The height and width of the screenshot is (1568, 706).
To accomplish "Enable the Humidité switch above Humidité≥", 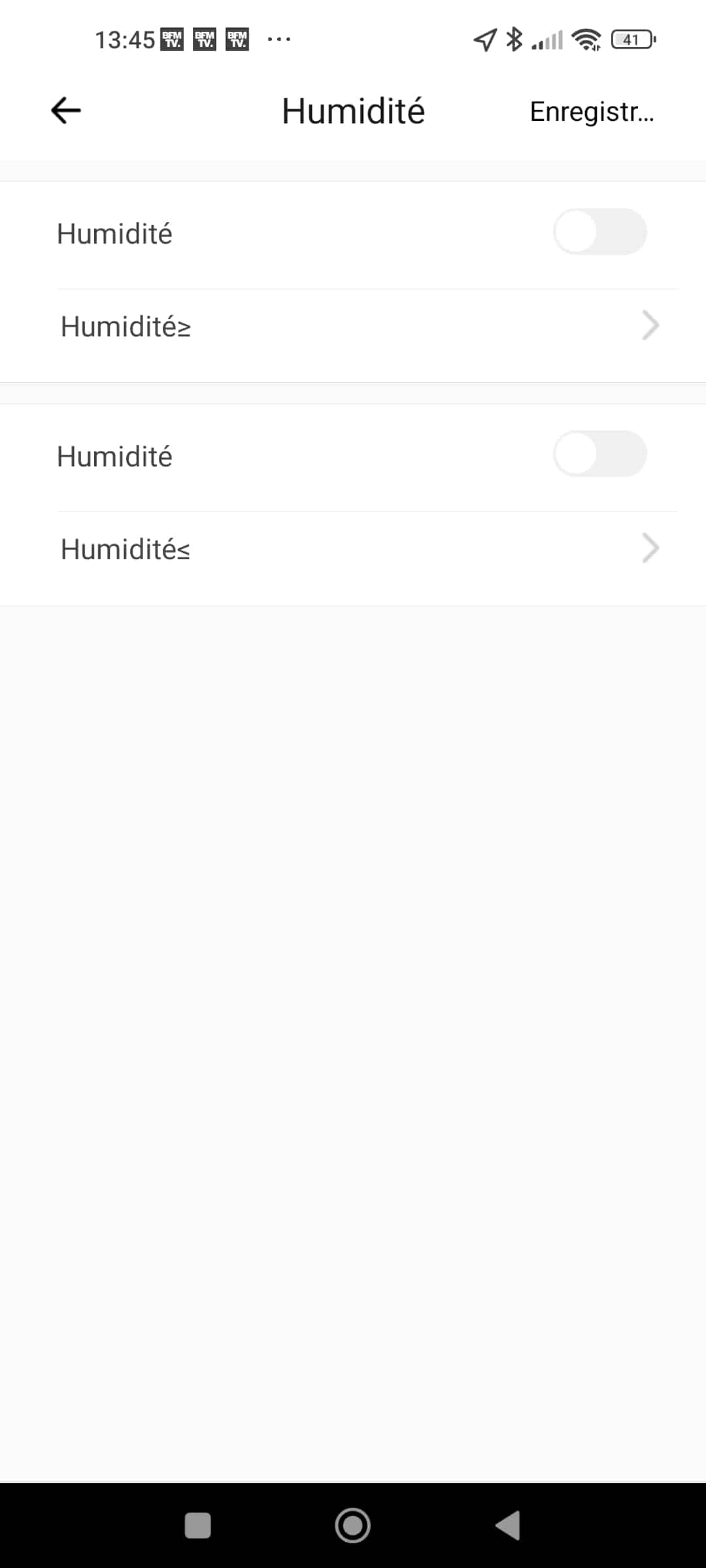I will click(x=600, y=232).
